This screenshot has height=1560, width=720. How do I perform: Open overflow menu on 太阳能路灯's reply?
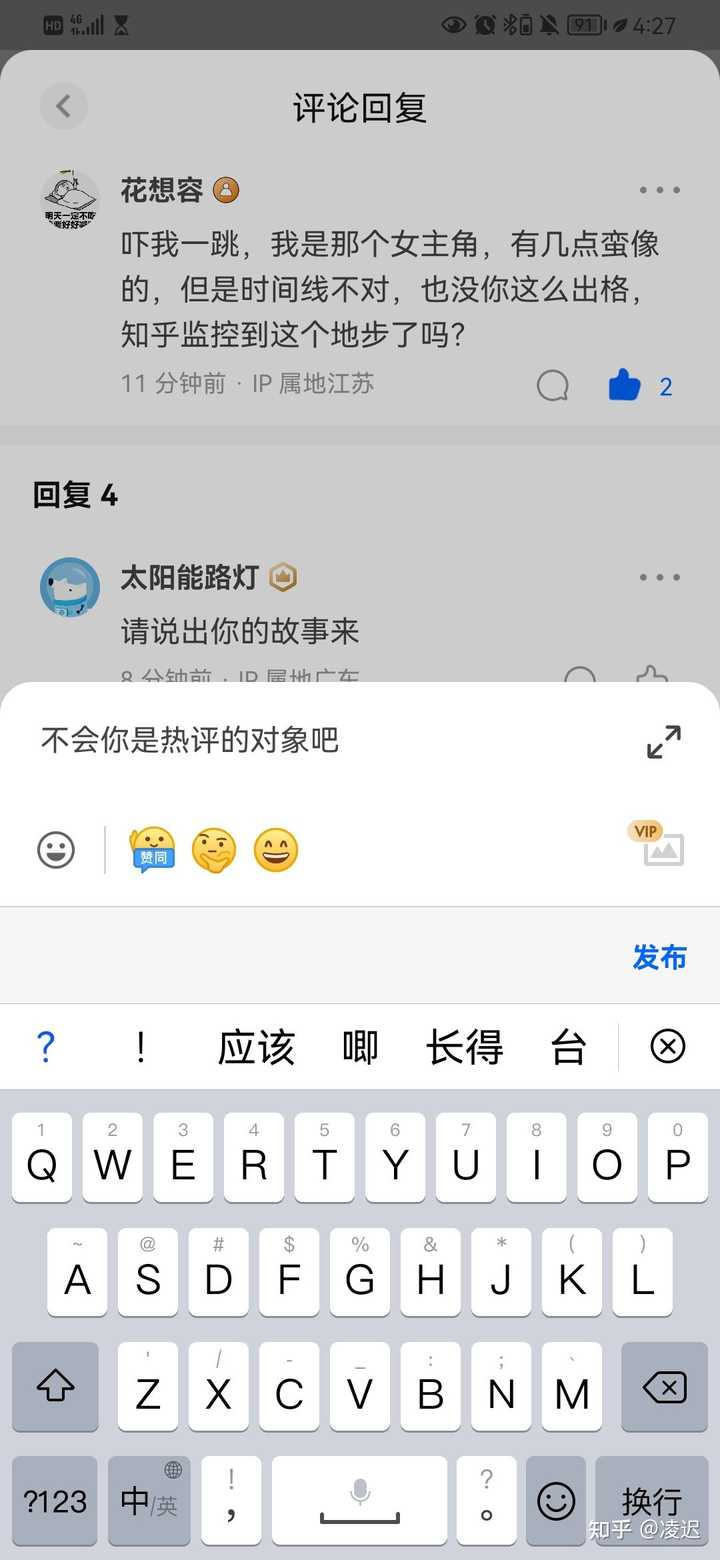click(x=659, y=577)
